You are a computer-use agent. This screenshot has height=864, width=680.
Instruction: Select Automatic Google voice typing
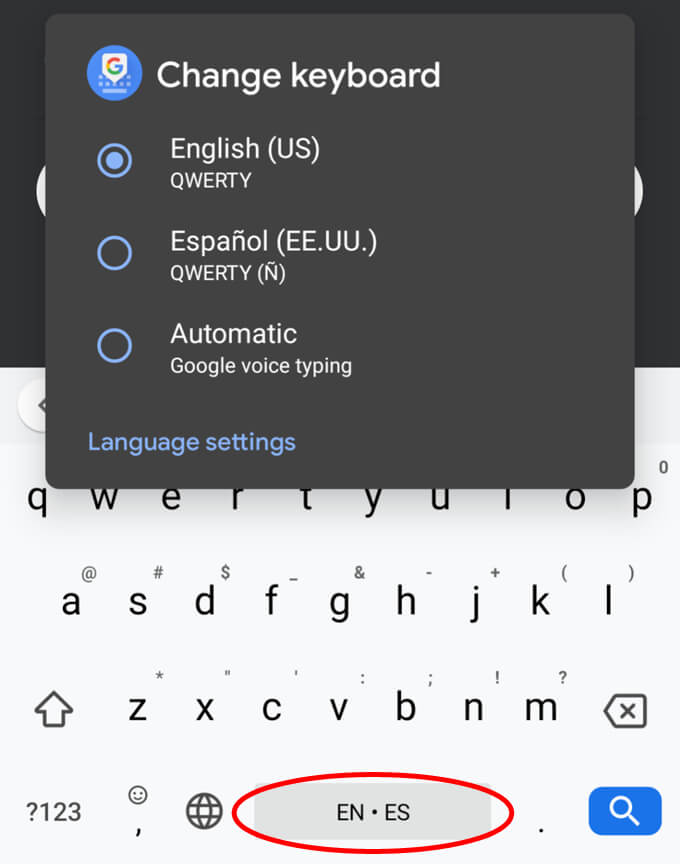coord(115,346)
